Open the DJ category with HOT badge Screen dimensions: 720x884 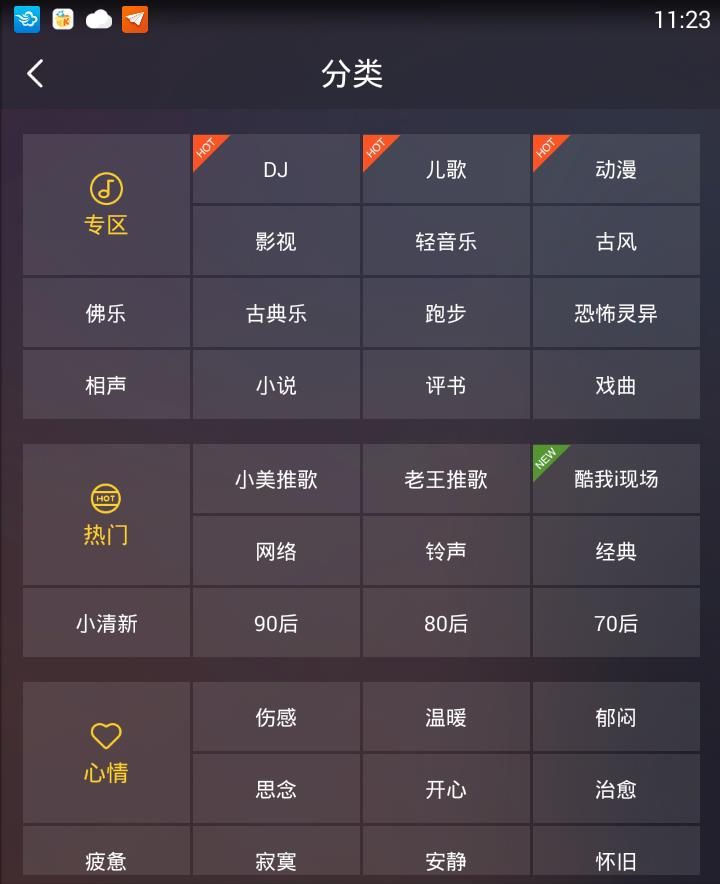[276, 169]
